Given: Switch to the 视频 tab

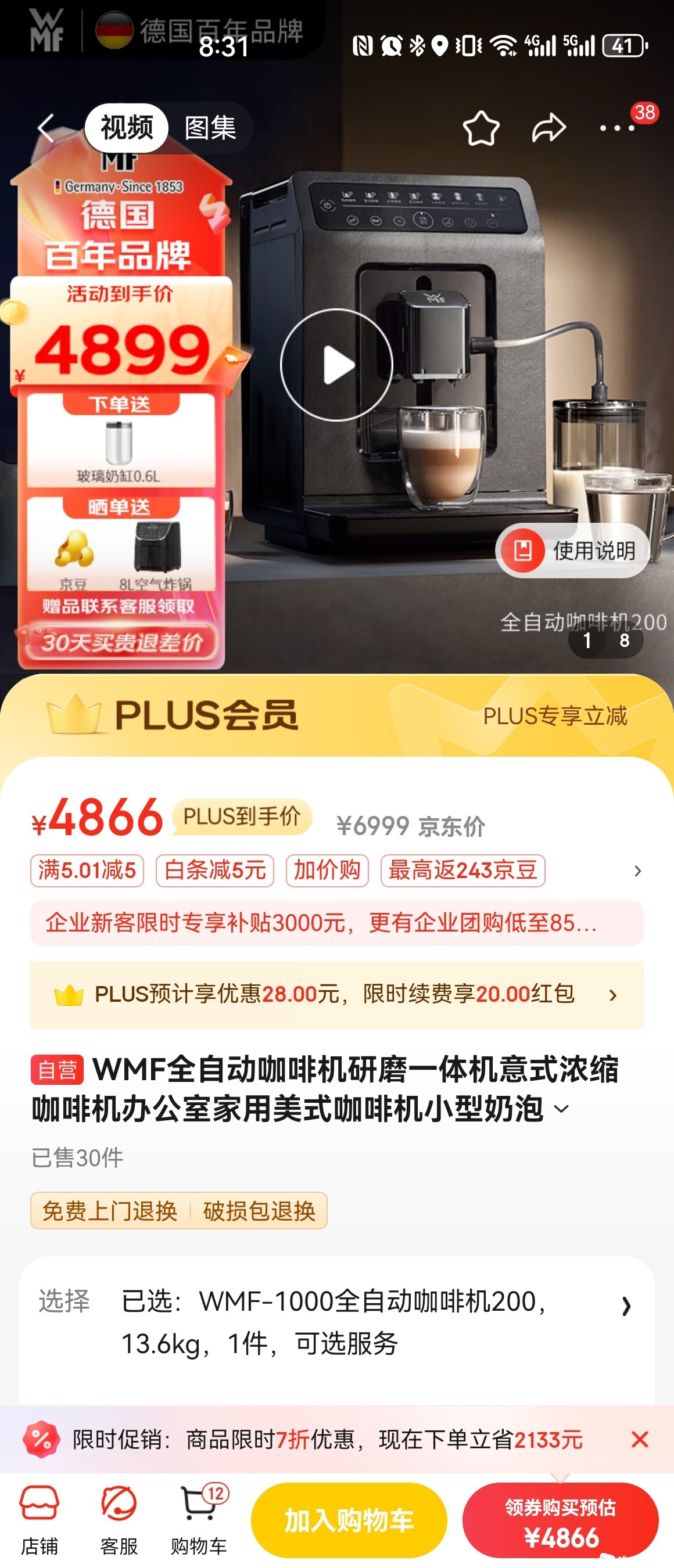Looking at the screenshot, I should tap(127, 128).
